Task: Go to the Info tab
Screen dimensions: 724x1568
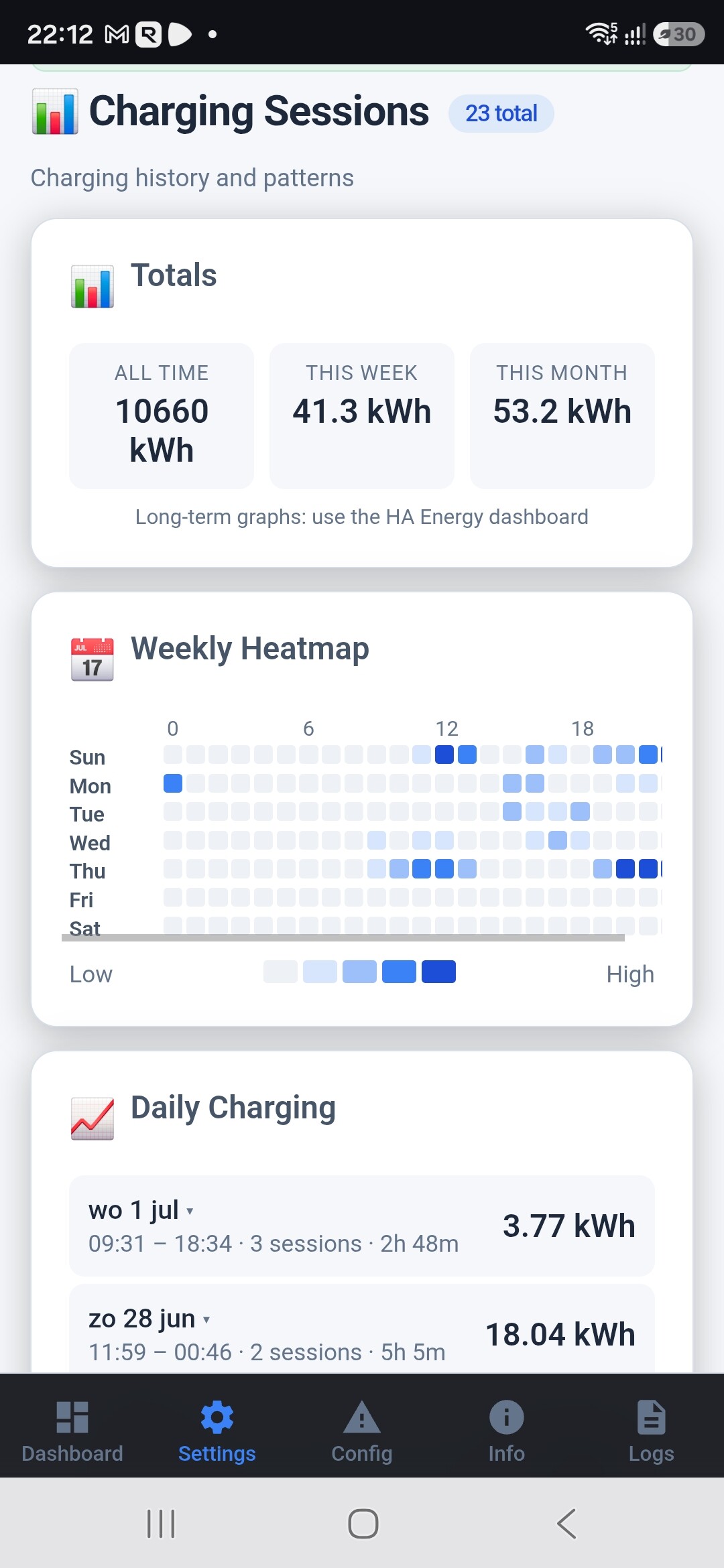Action: pos(507,1431)
